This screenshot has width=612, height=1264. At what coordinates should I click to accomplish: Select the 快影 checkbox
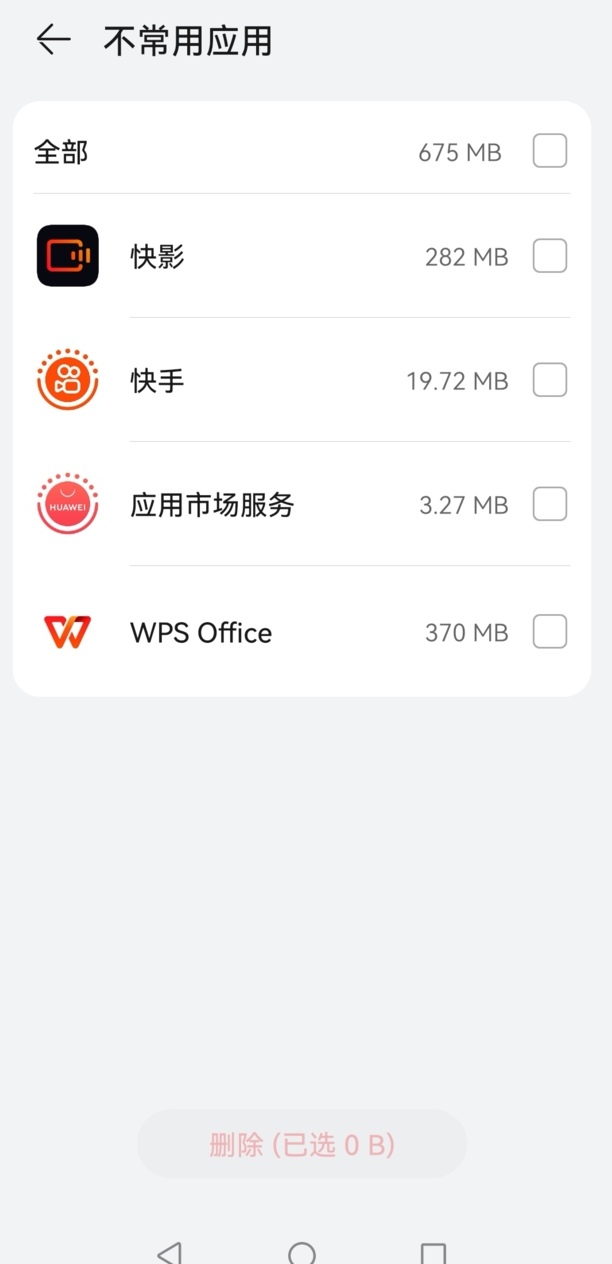point(550,257)
